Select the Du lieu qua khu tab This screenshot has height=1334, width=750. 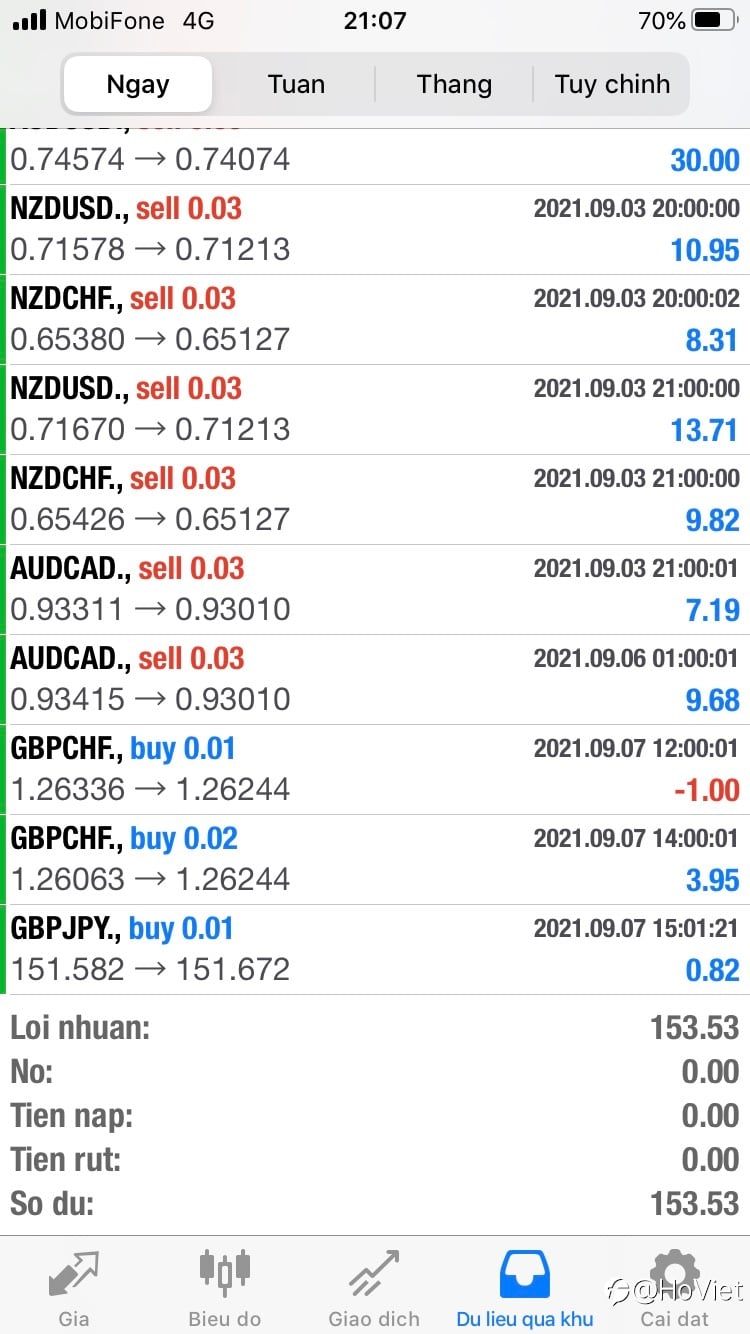(x=525, y=1286)
